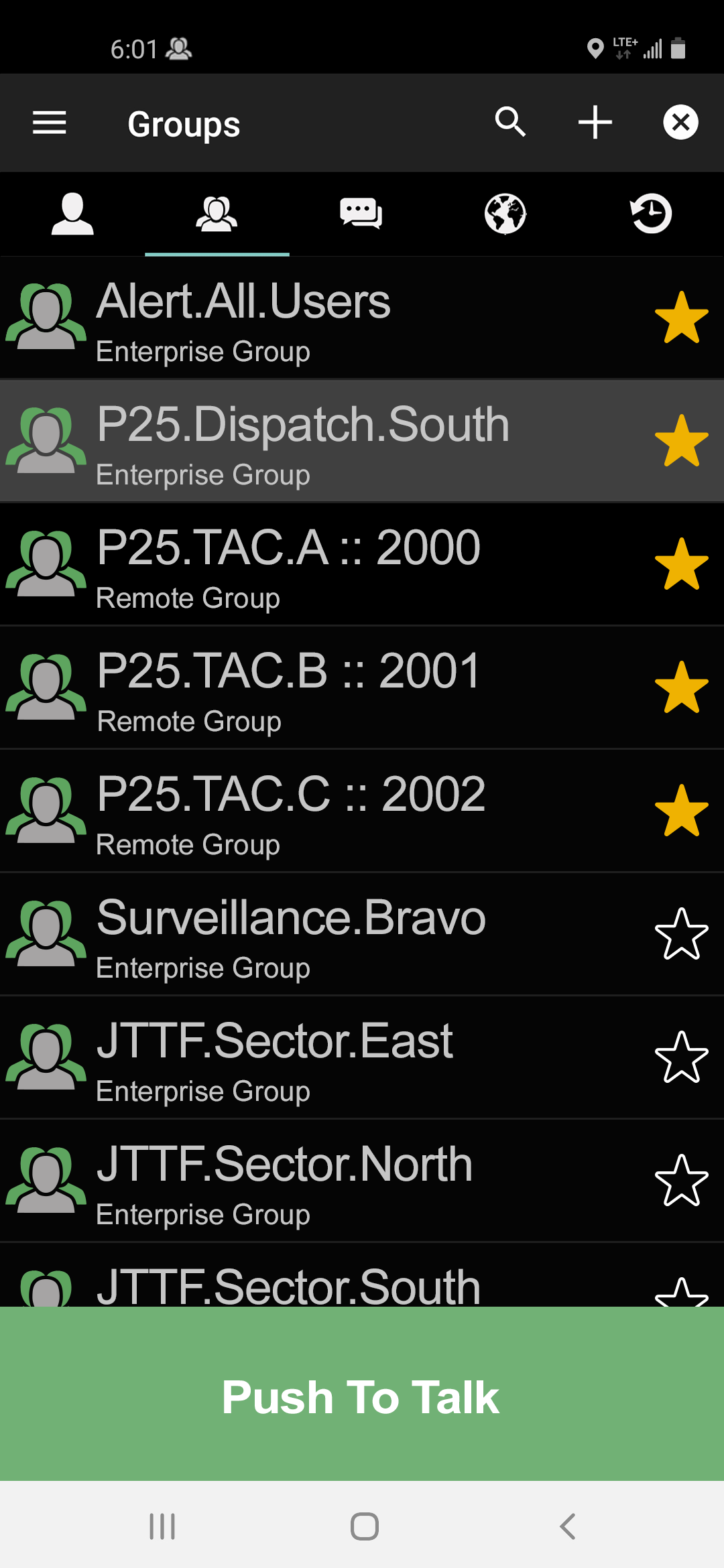Hit the Push To Talk button
This screenshot has width=724, height=1568.
362,1395
